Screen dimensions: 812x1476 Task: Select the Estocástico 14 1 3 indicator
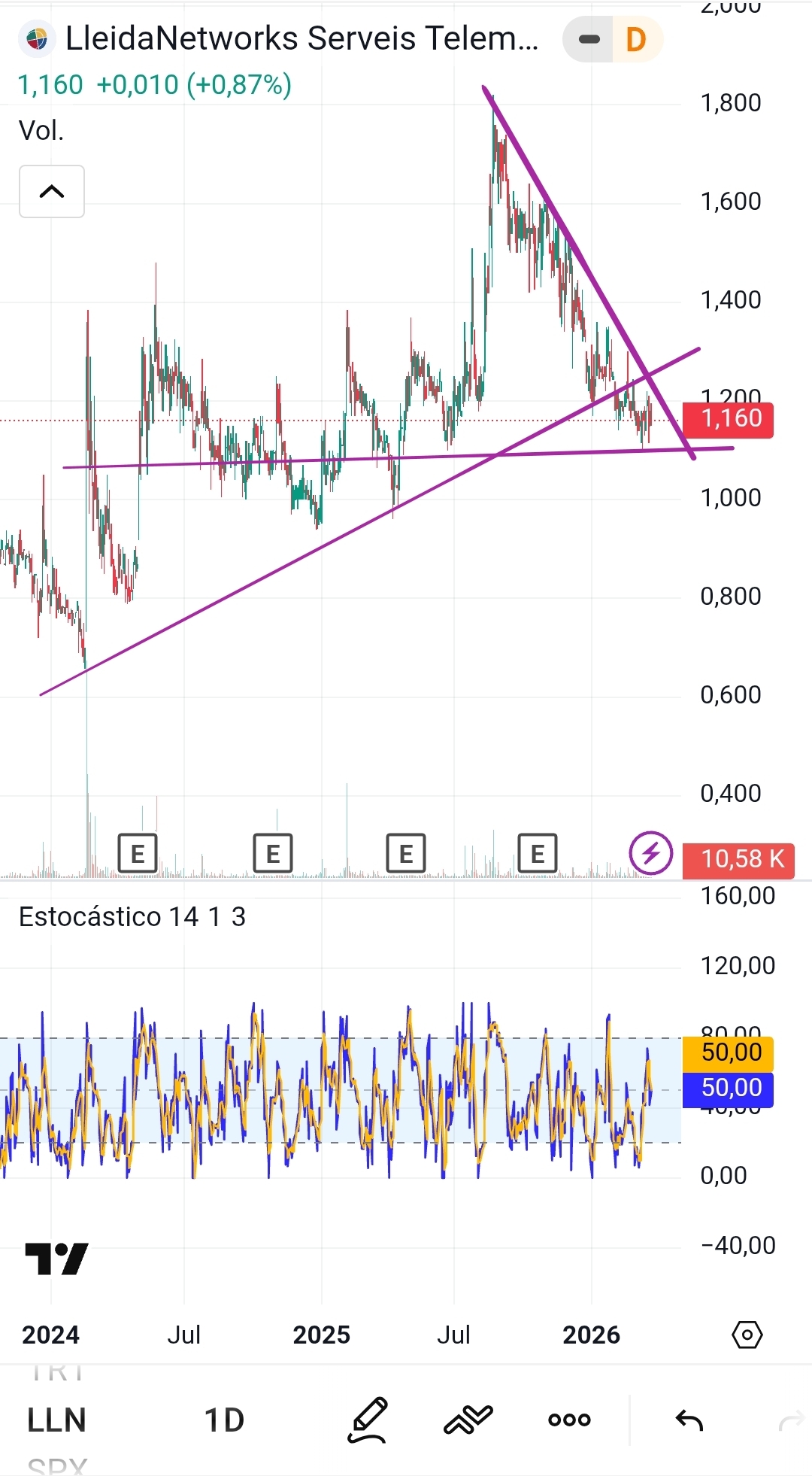132,917
